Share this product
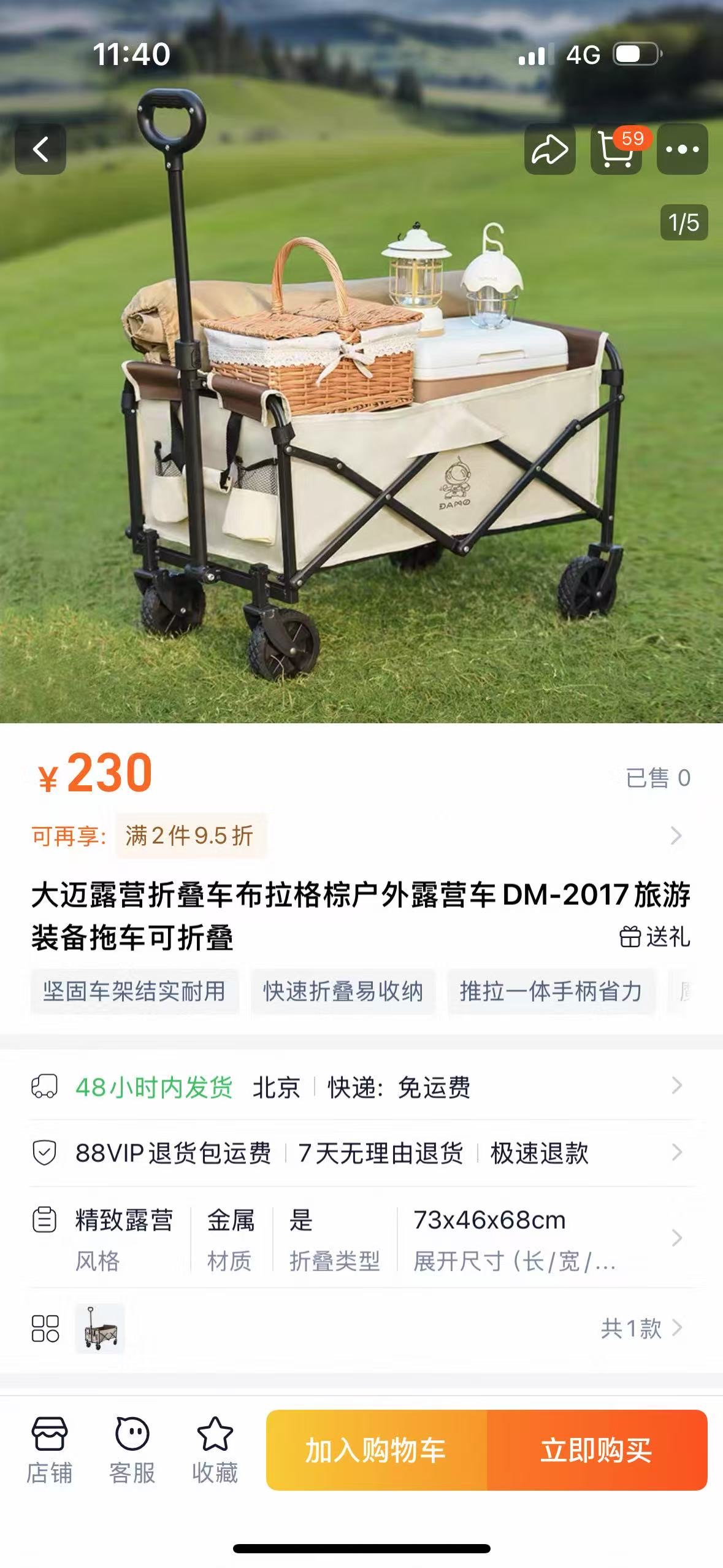The image size is (723, 1568). coord(549,149)
